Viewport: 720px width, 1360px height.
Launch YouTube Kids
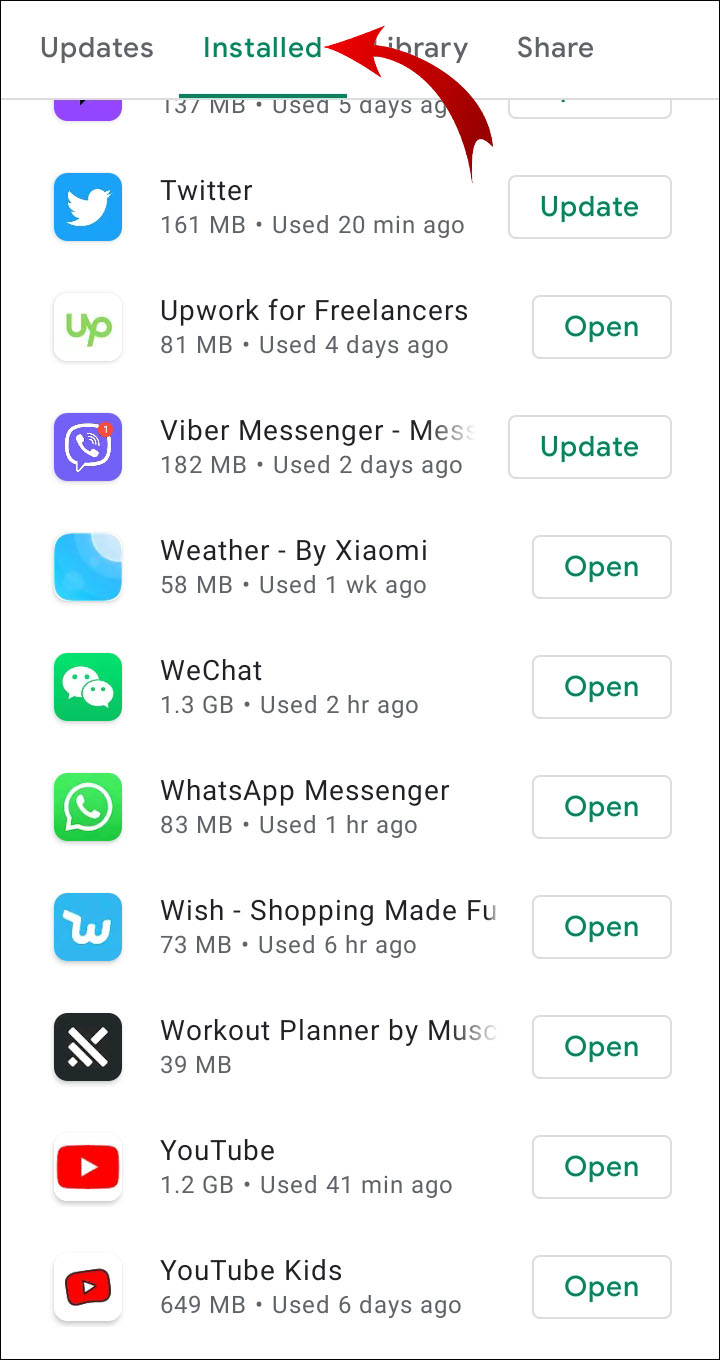click(x=601, y=1287)
